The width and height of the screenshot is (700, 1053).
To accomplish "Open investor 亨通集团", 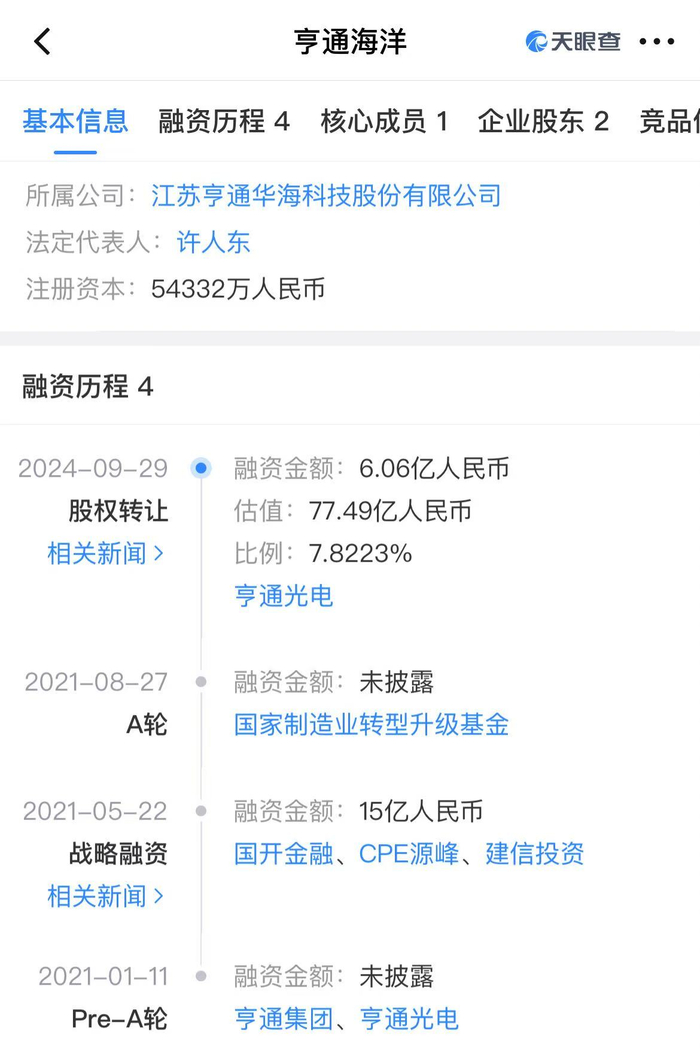I will click(283, 1019).
